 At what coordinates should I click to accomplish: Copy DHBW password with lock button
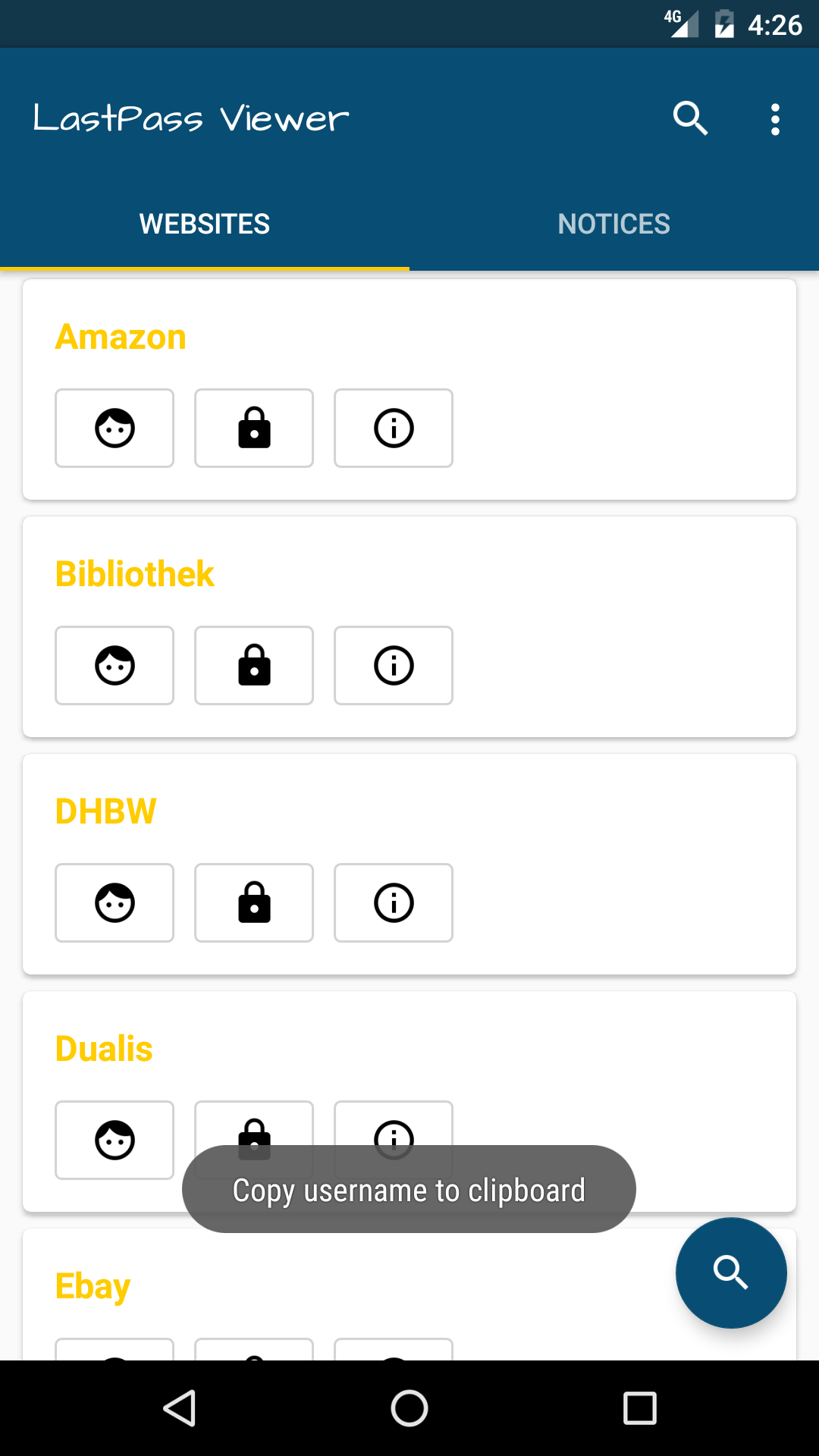[254, 903]
